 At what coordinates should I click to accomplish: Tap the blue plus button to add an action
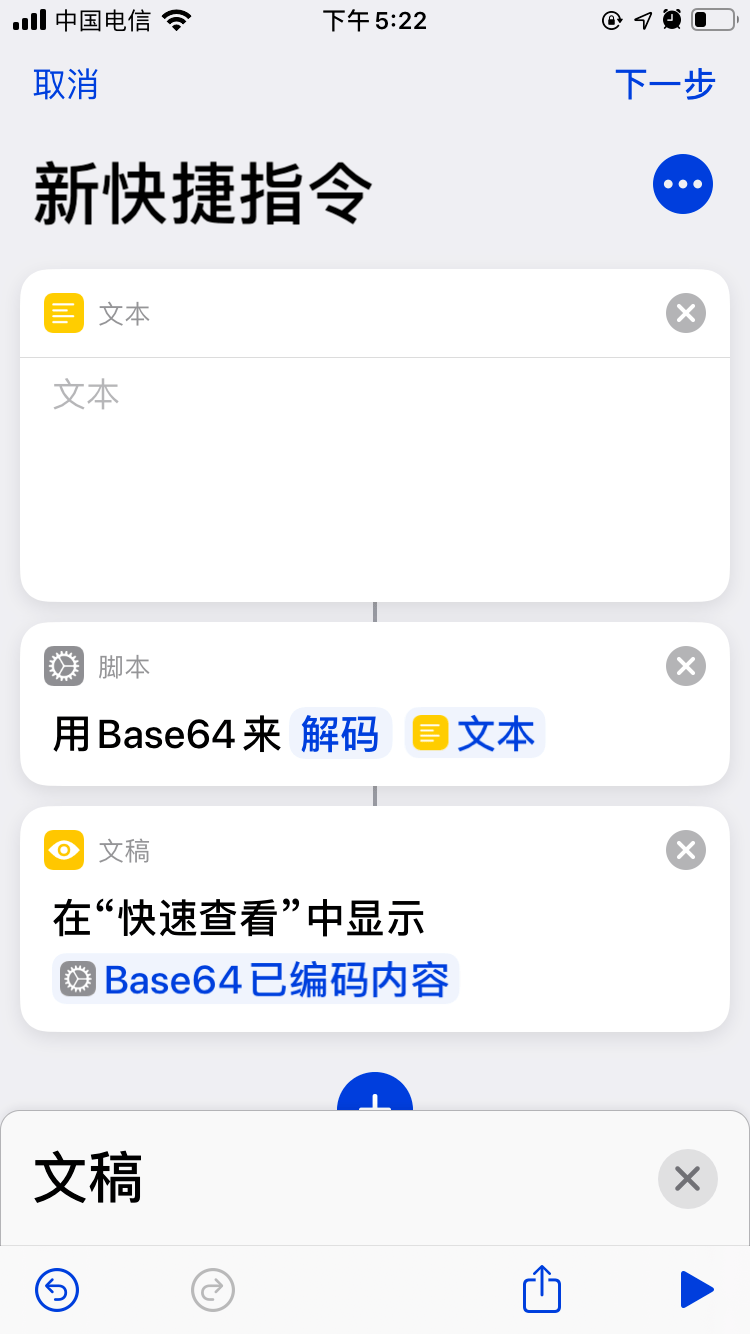tap(375, 1100)
